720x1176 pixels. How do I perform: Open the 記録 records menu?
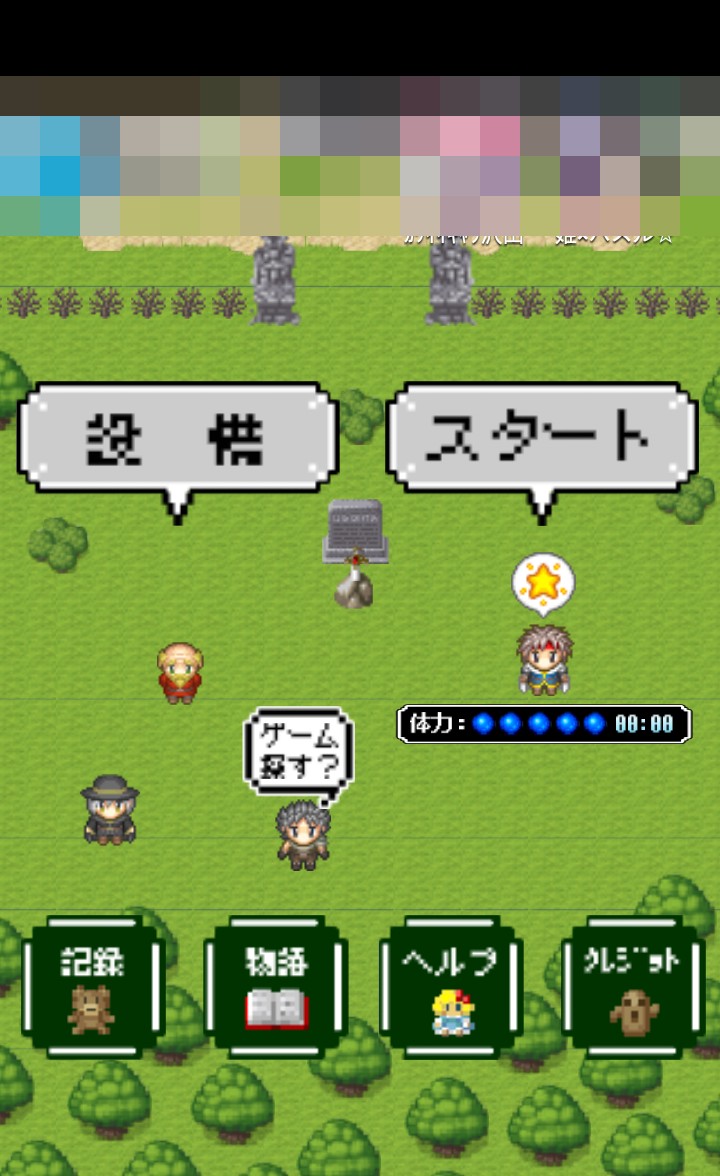click(93, 988)
